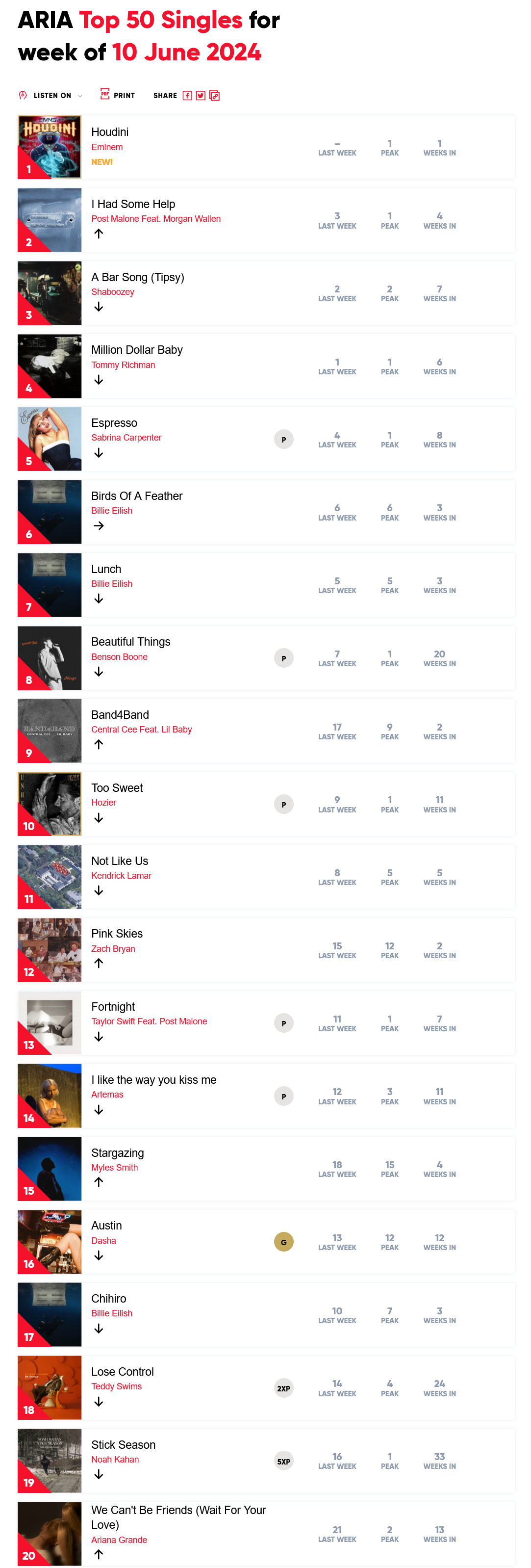The height and width of the screenshot is (1568, 531).
Task: Open the A Bar Song (Tipsy) entry
Action: click(x=137, y=278)
